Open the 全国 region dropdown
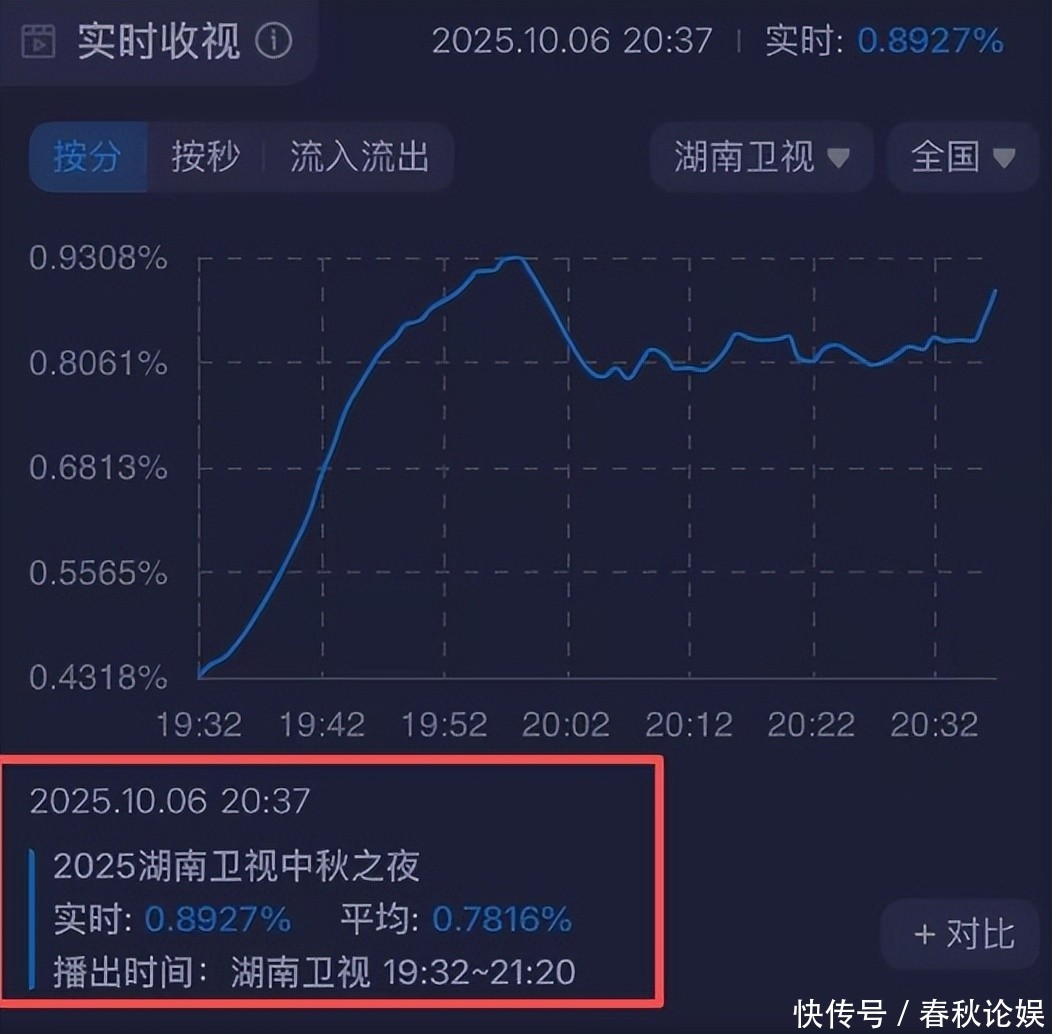Viewport: 1052px width, 1034px height. 962,157
